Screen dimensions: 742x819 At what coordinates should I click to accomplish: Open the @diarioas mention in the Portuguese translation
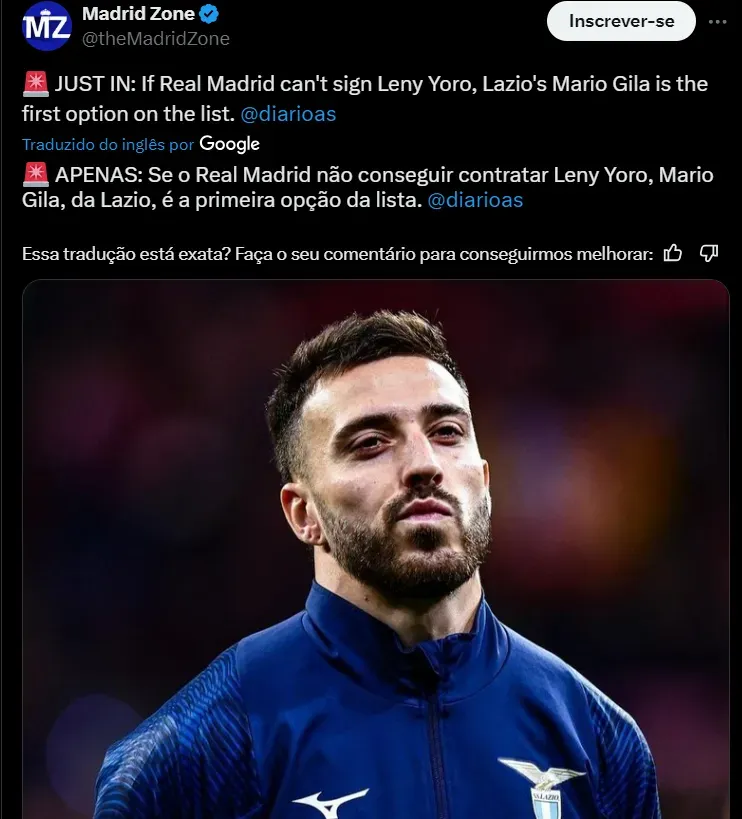[475, 201]
